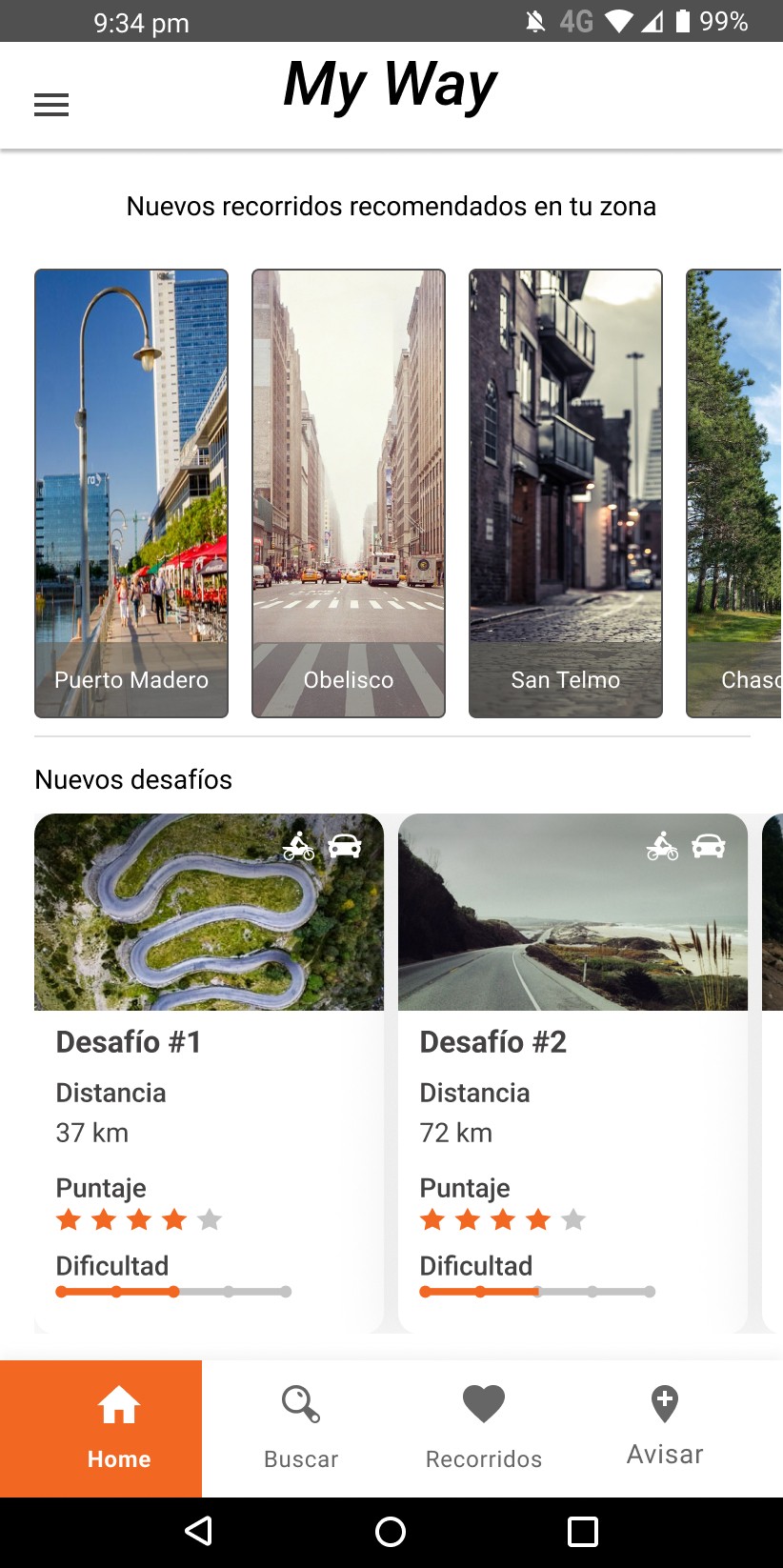
Task: Open the hamburger drawer menu
Action: point(51,105)
